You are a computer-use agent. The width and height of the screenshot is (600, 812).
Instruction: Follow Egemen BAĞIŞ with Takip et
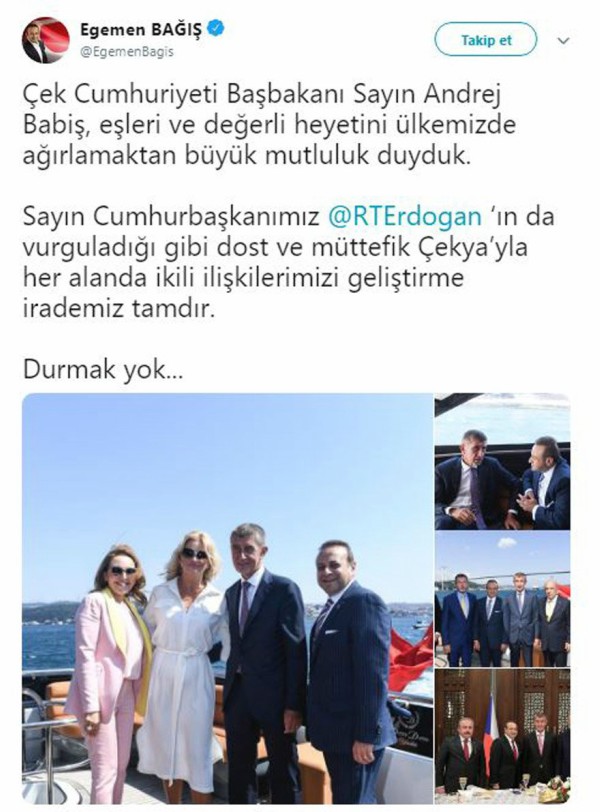(485, 40)
